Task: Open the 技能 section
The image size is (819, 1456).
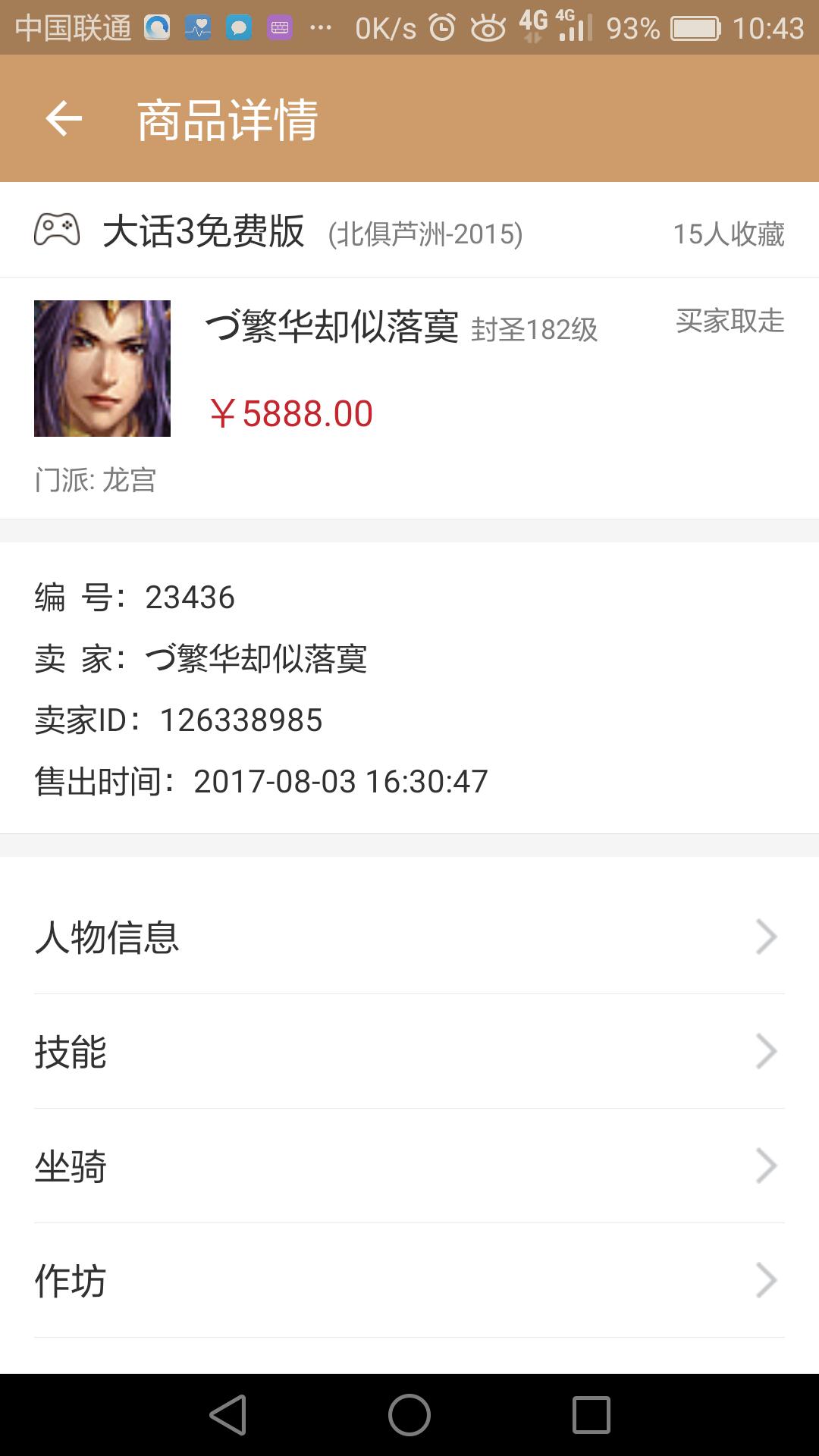Action: pos(409,1052)
